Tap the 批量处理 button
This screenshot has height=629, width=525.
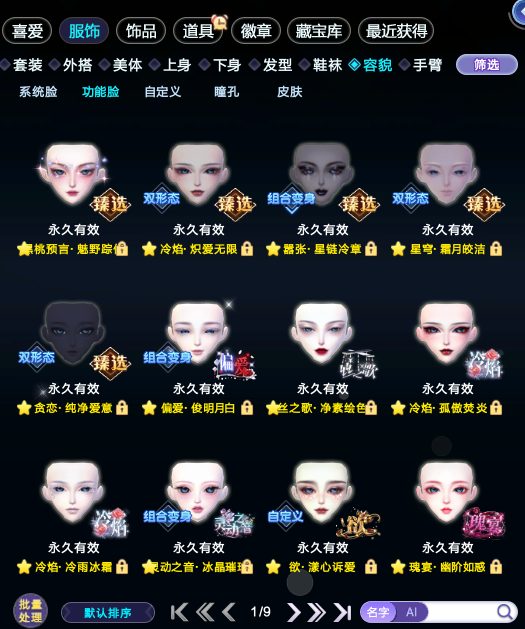tap(30, 611)
